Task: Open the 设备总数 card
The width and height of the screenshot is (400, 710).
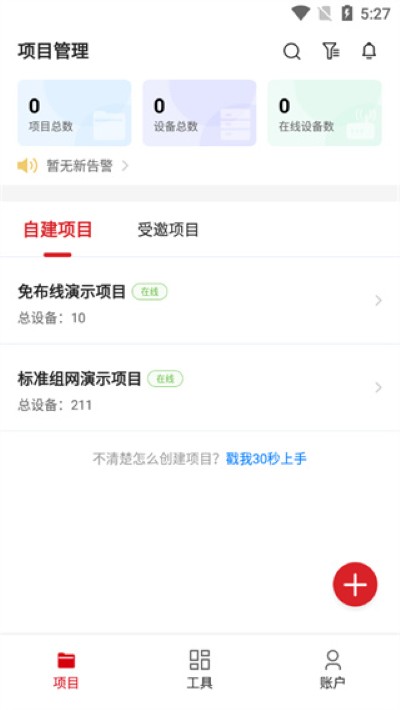Action: click(x=199, y=113)
